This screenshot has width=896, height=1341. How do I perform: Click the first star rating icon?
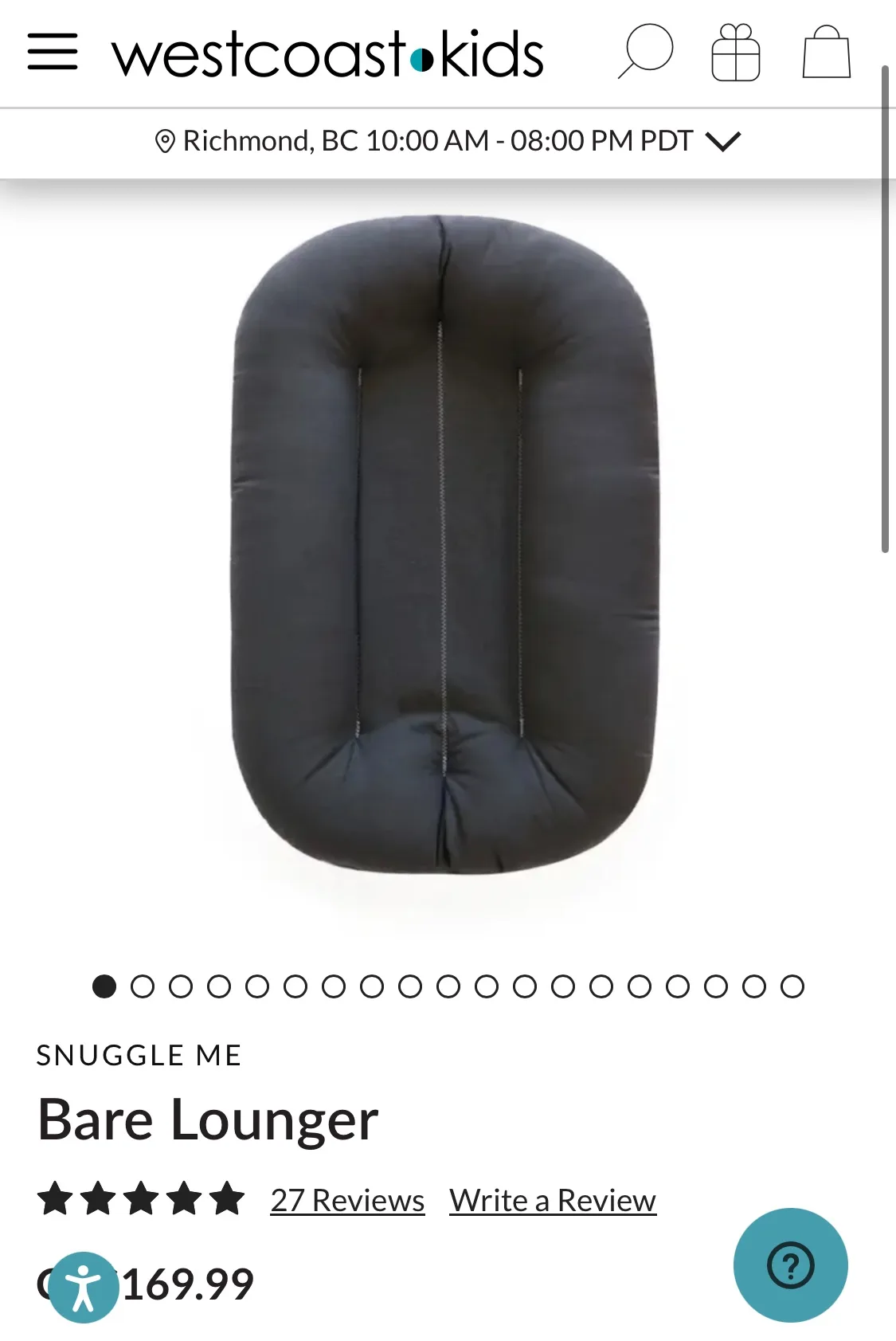(x=59, y=1198)
